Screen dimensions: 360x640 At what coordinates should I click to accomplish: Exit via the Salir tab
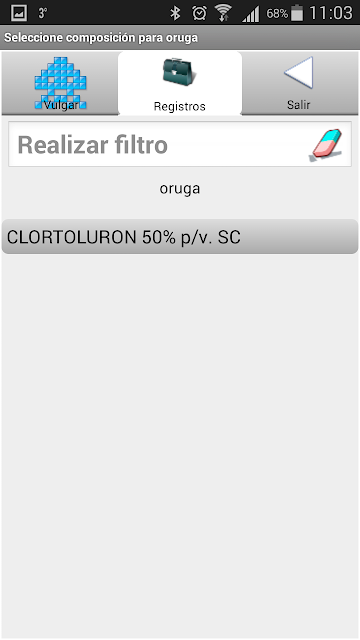300,83
